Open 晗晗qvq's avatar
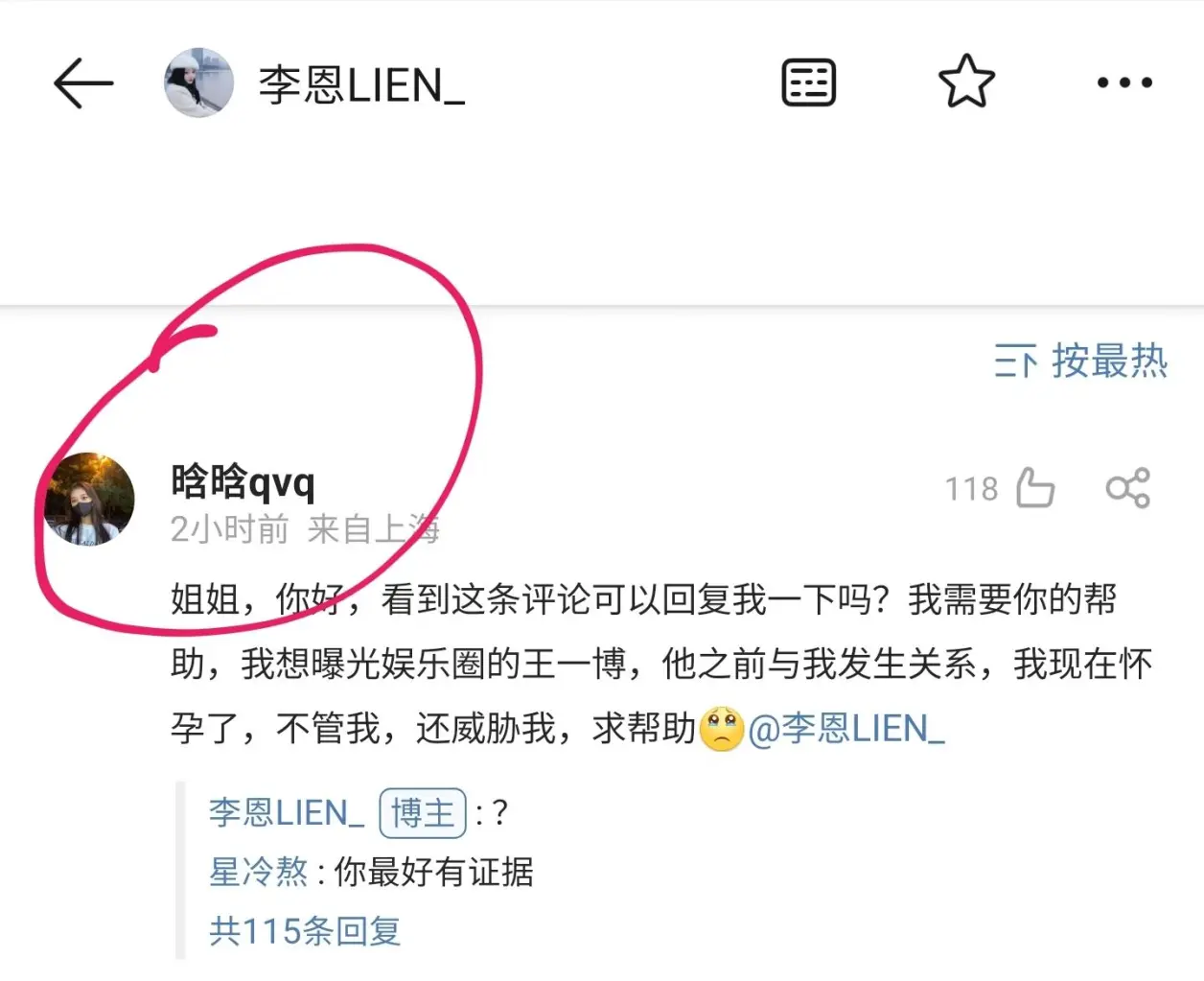Viewport: 1204px width, 981px height. pyautogui.click(x=89, y=499)
